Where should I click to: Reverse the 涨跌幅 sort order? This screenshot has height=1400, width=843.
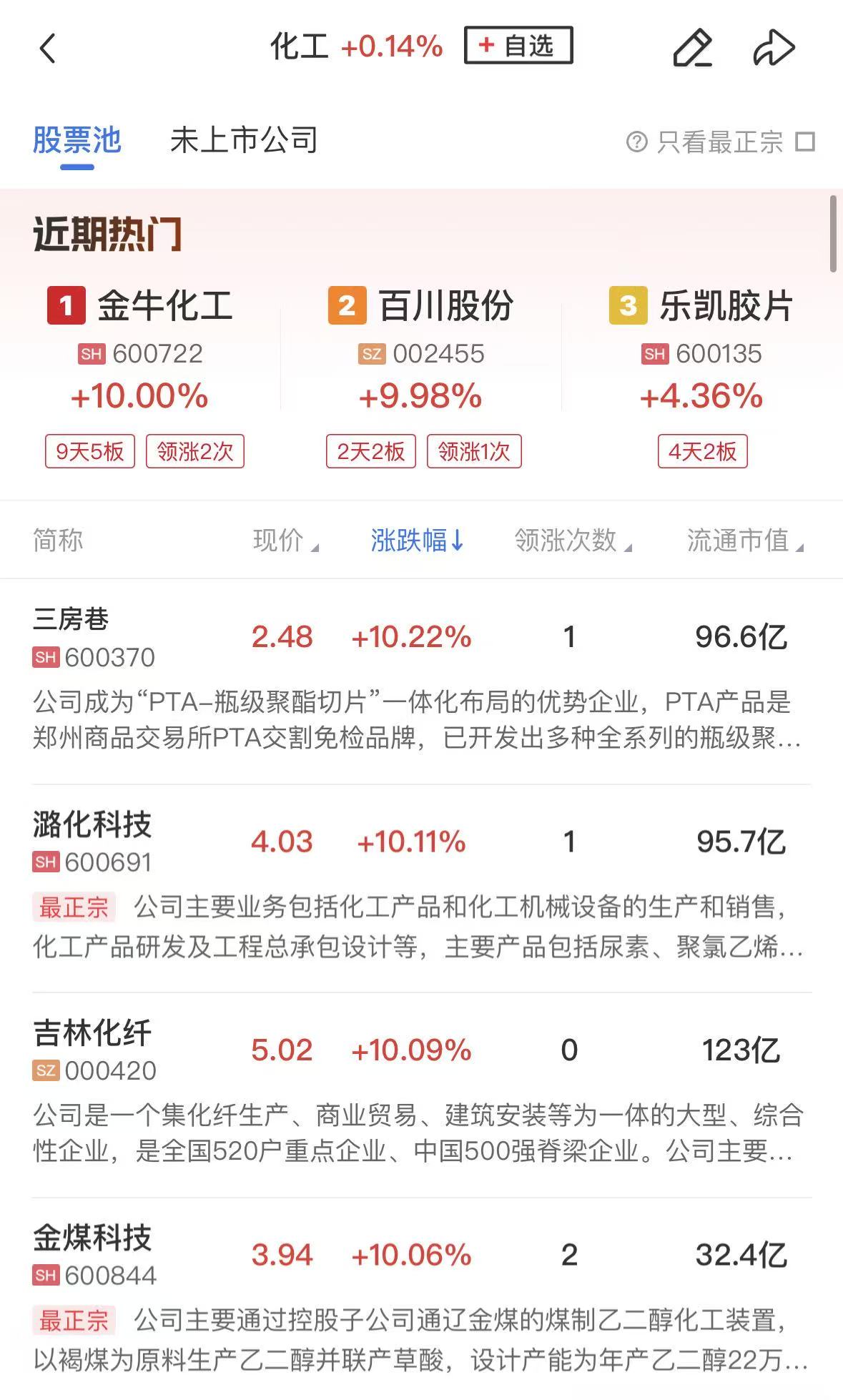(x=418, y=541)
